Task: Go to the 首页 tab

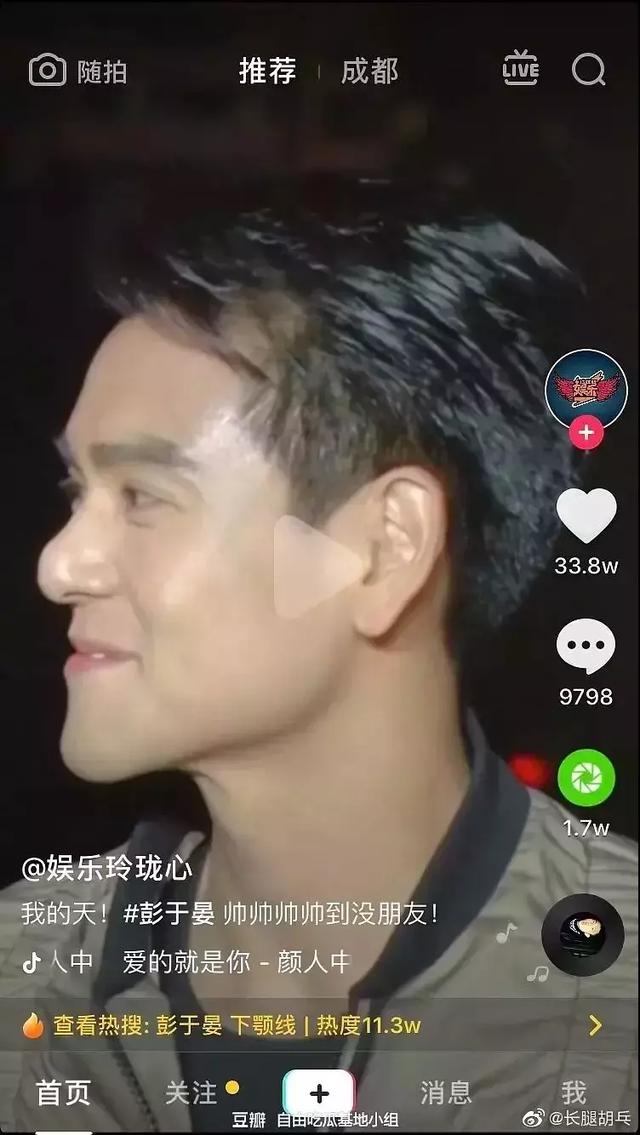Action: (x=63, y=1093)
